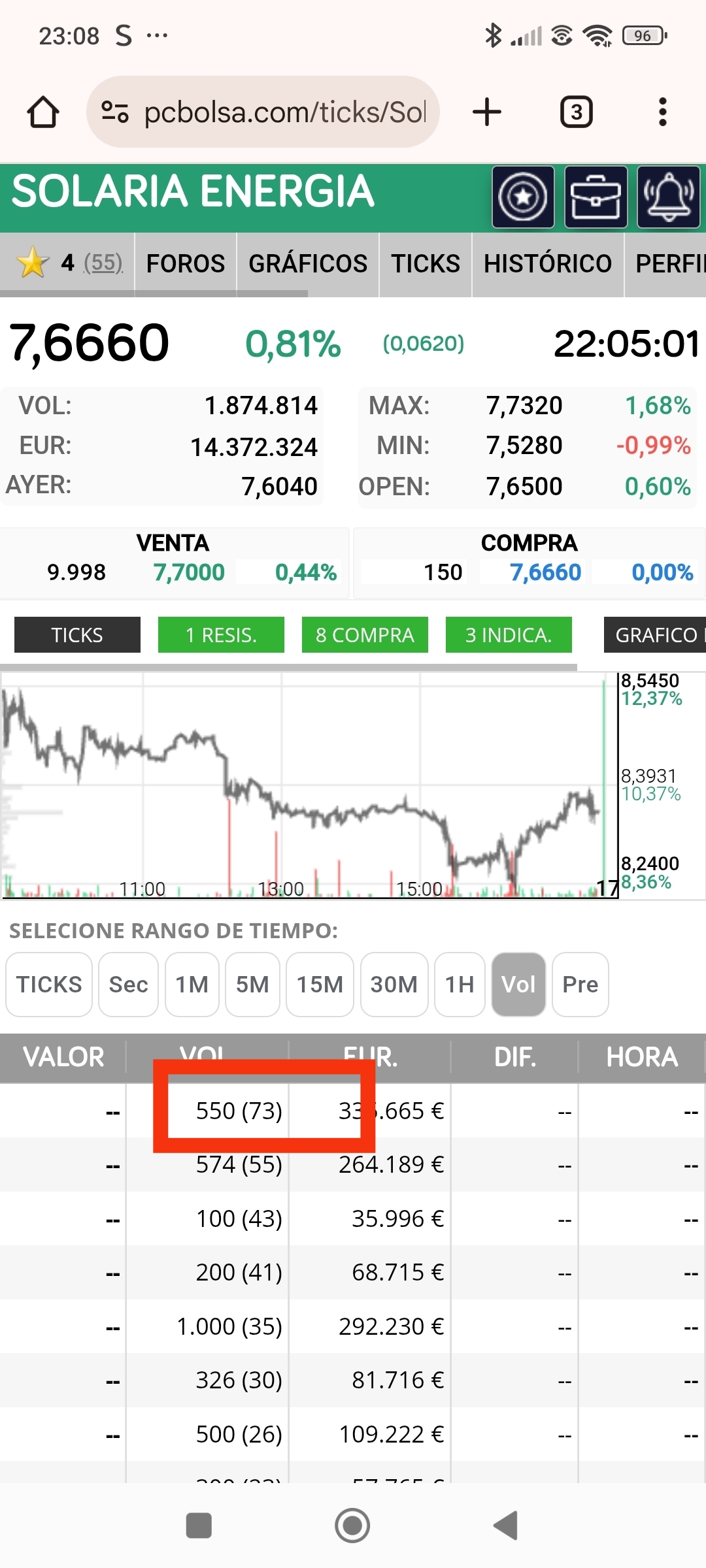
Task: Open the 3 INDICA. section
Action: 509,634
